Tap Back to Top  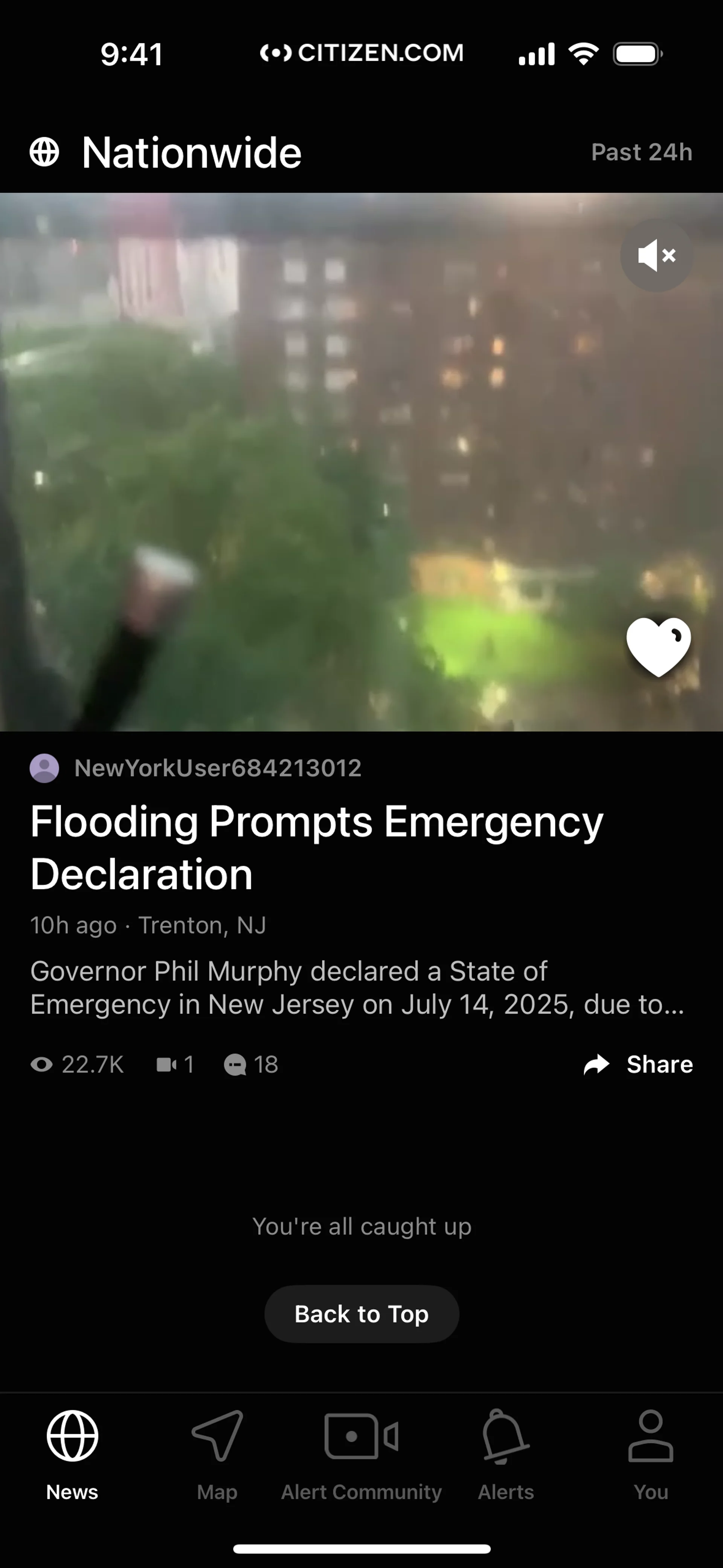361,1314
